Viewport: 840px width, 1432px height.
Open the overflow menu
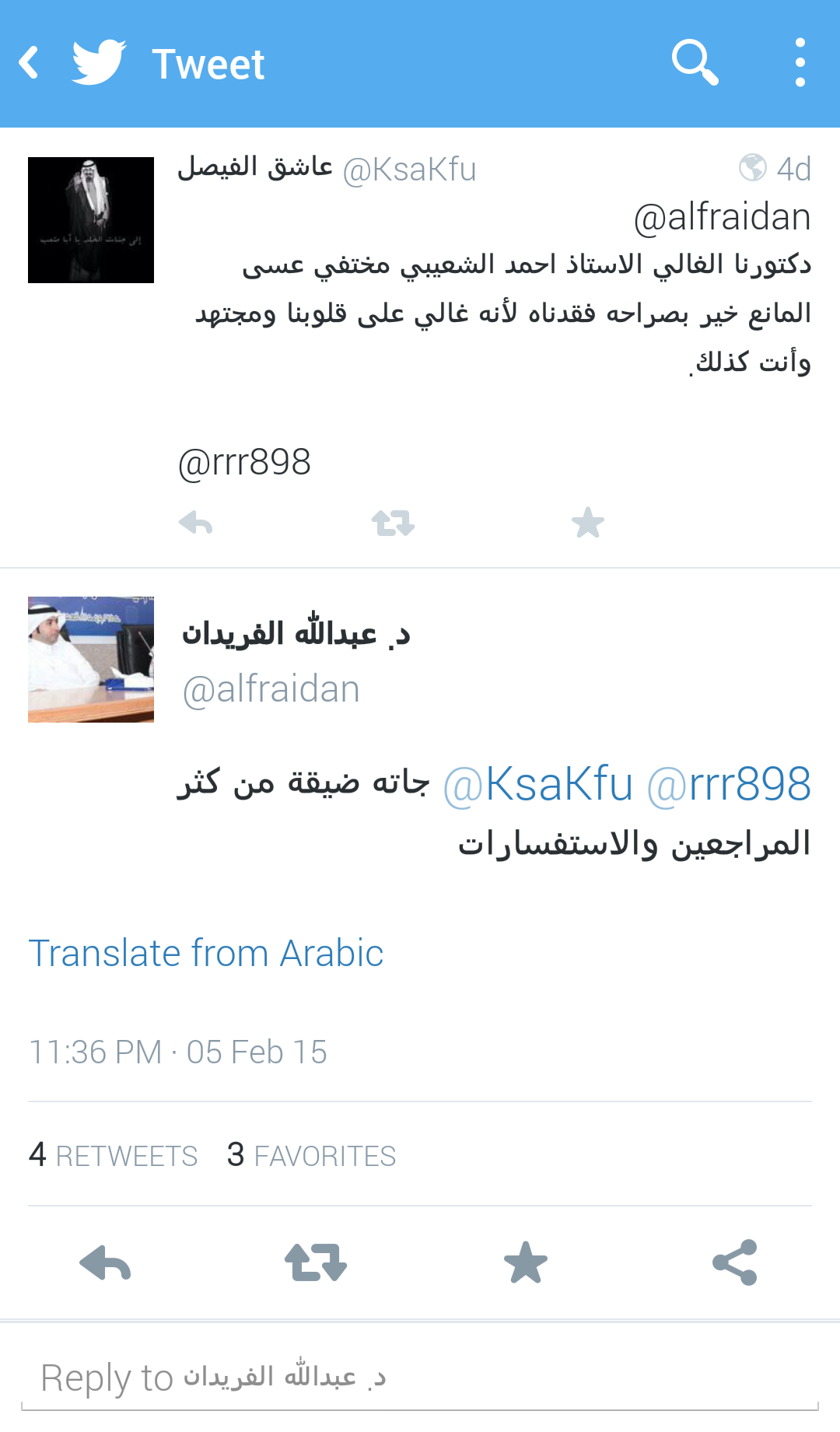pos(800,62)
